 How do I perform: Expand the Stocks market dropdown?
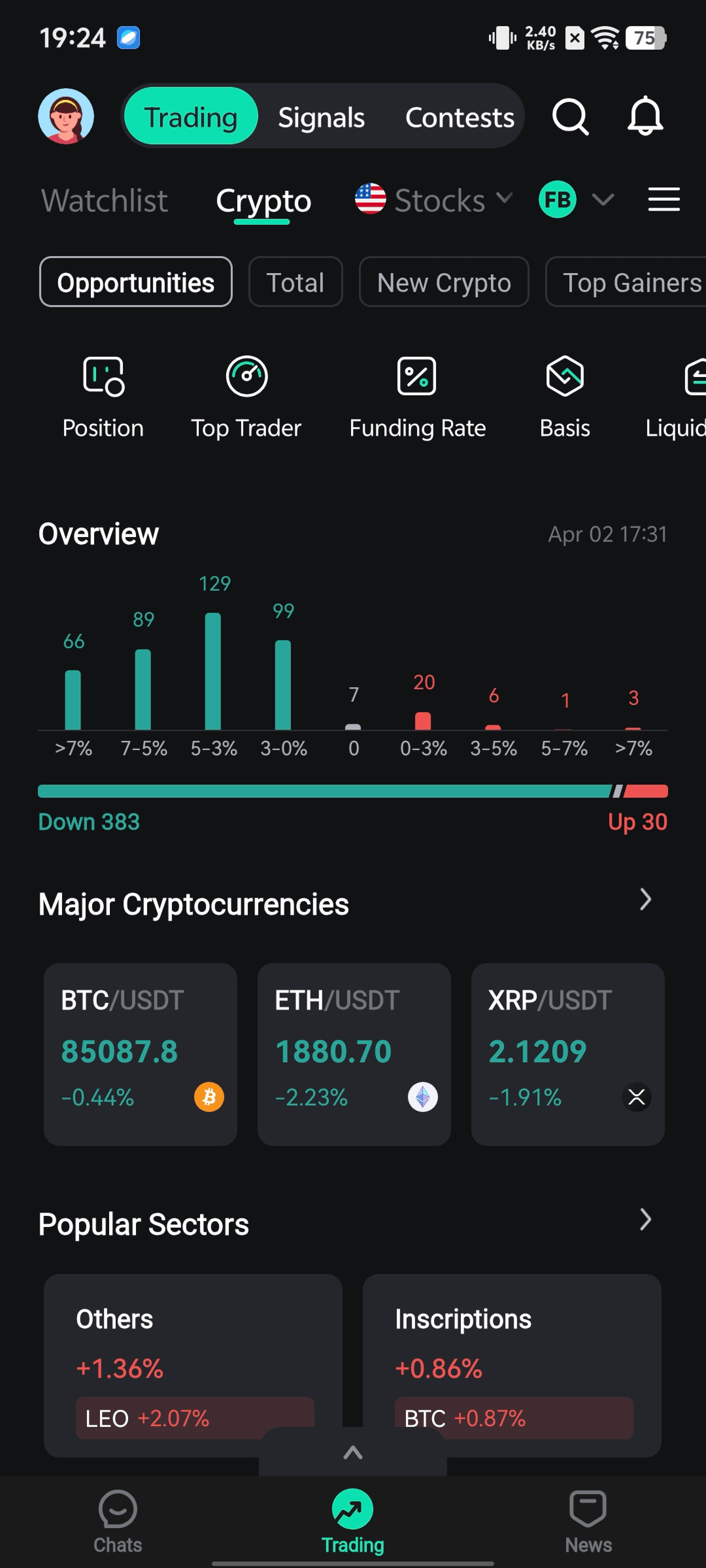coord(434,200)
